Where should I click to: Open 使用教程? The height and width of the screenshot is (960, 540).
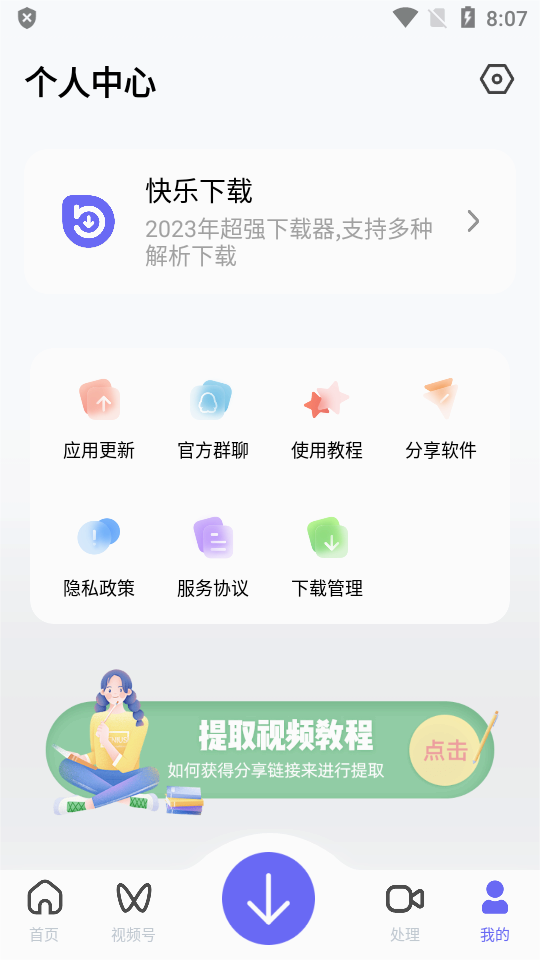(326, 419)
